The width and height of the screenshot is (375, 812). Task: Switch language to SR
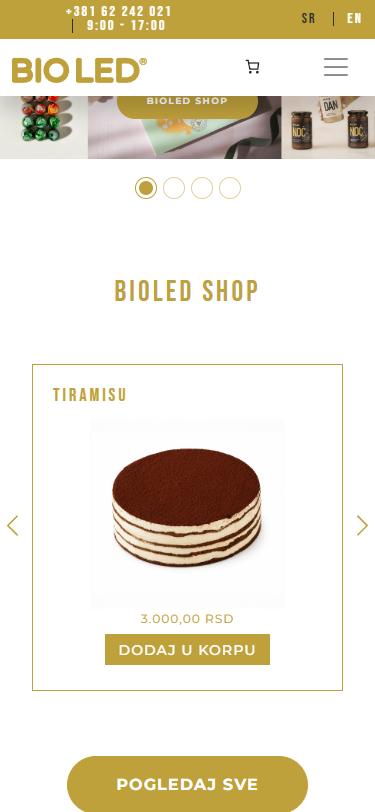point(308,19)
